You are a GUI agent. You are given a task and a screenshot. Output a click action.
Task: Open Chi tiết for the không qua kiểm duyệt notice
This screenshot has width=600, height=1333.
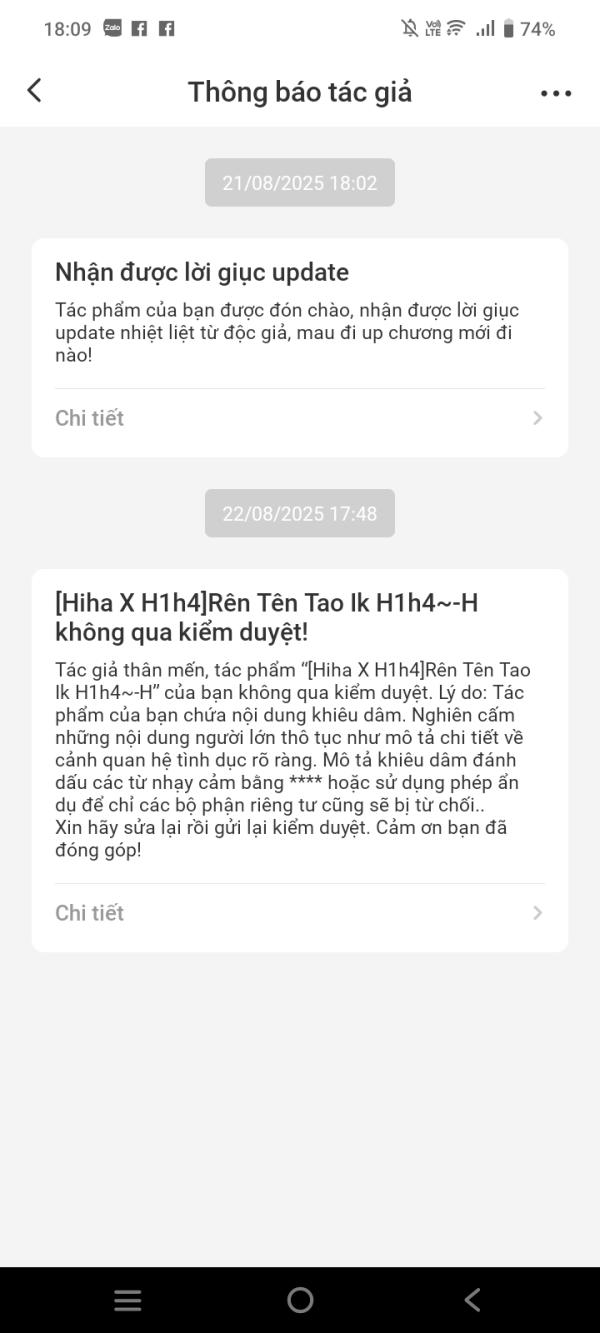(x=299, y=913)
